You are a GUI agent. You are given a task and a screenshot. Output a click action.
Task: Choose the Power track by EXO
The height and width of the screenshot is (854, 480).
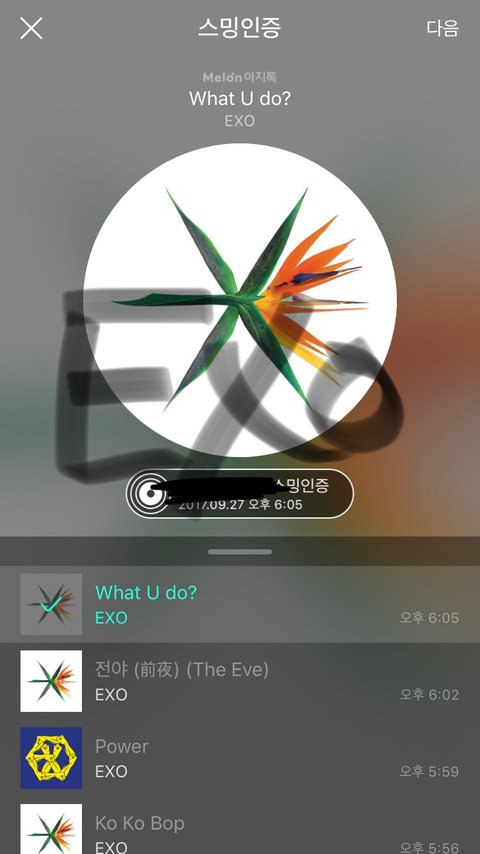click(240, 758)
